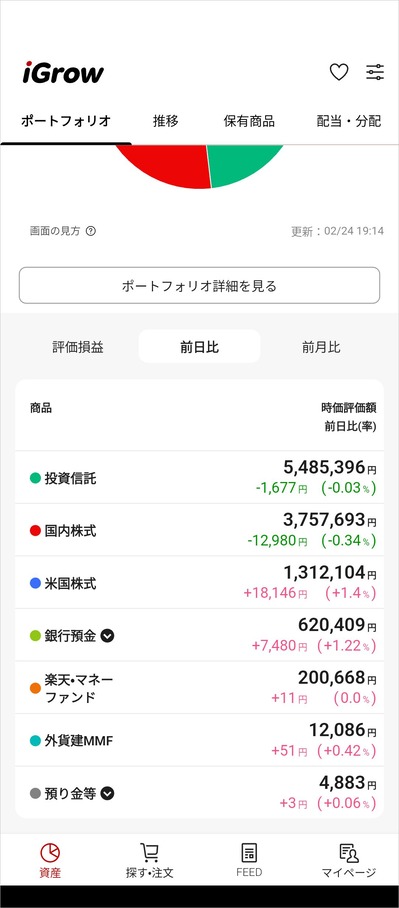Open the 外貨建MMF row
Viewport: 399px width, 908px height.
[x=199, y=740]
